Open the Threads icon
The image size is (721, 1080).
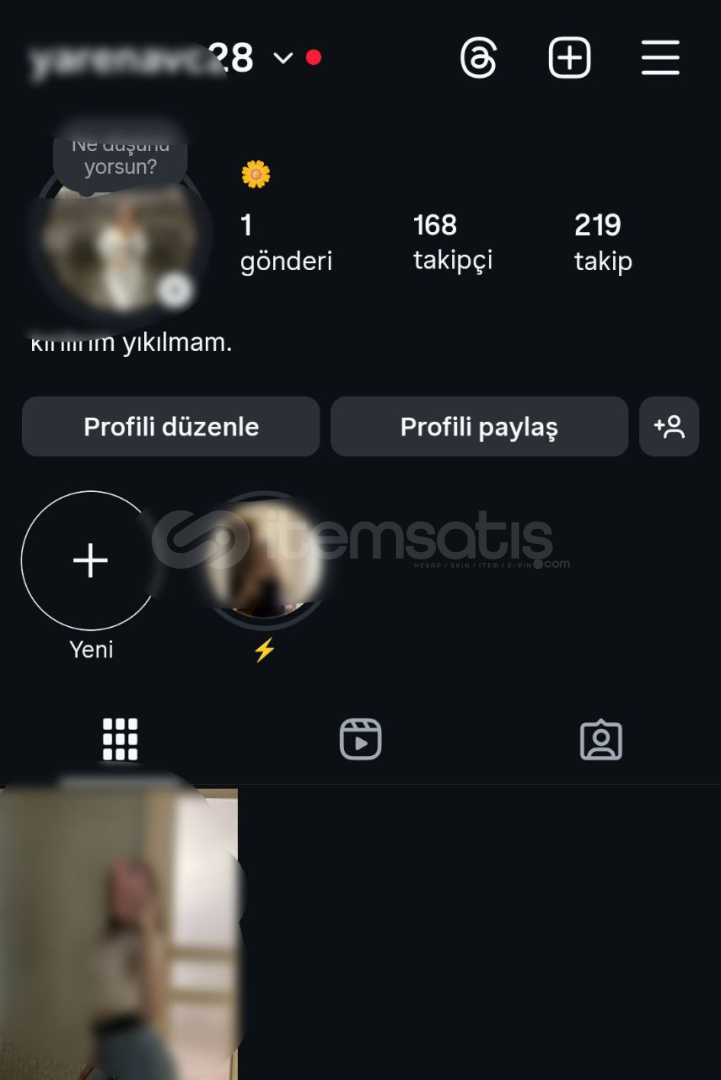[478, 58]
